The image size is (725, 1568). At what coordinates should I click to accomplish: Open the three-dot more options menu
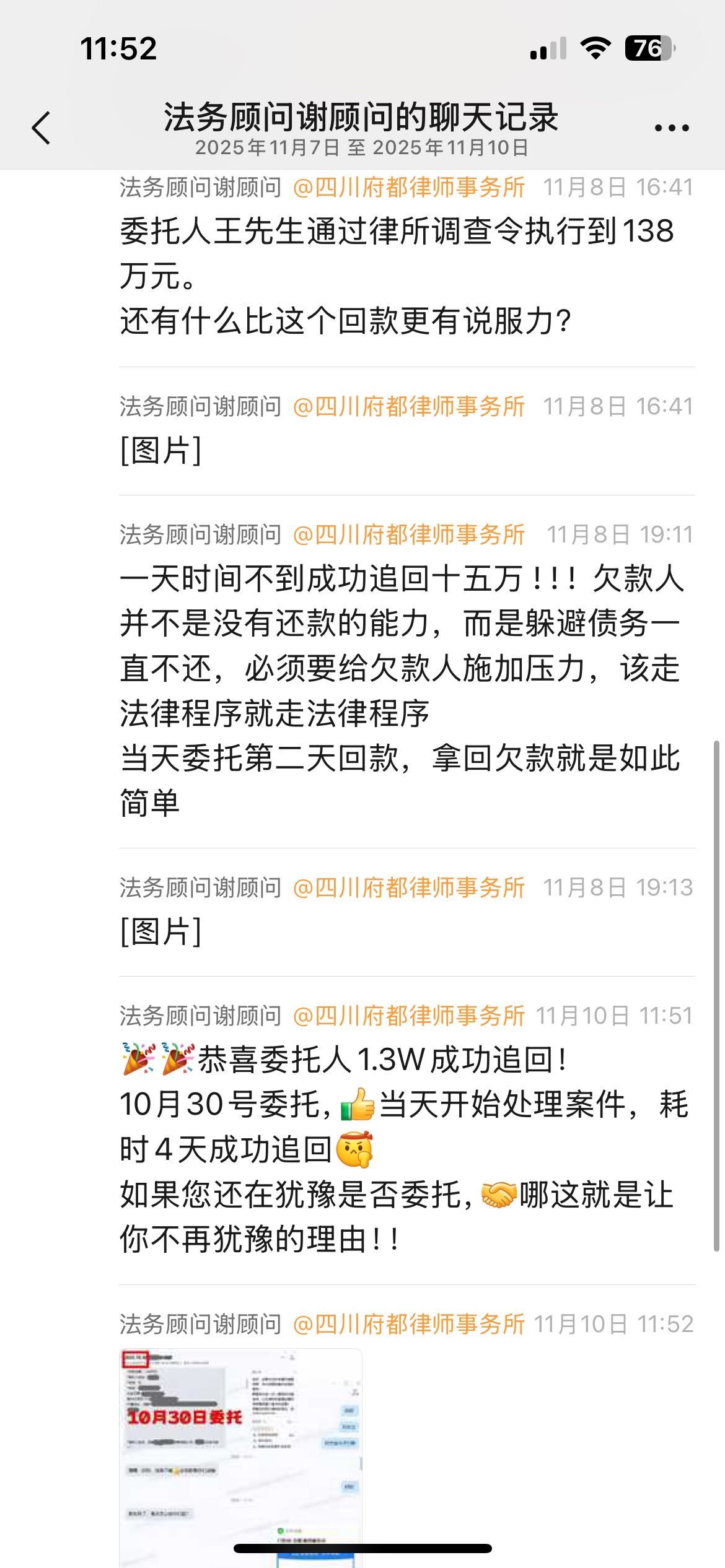[672, 128]
